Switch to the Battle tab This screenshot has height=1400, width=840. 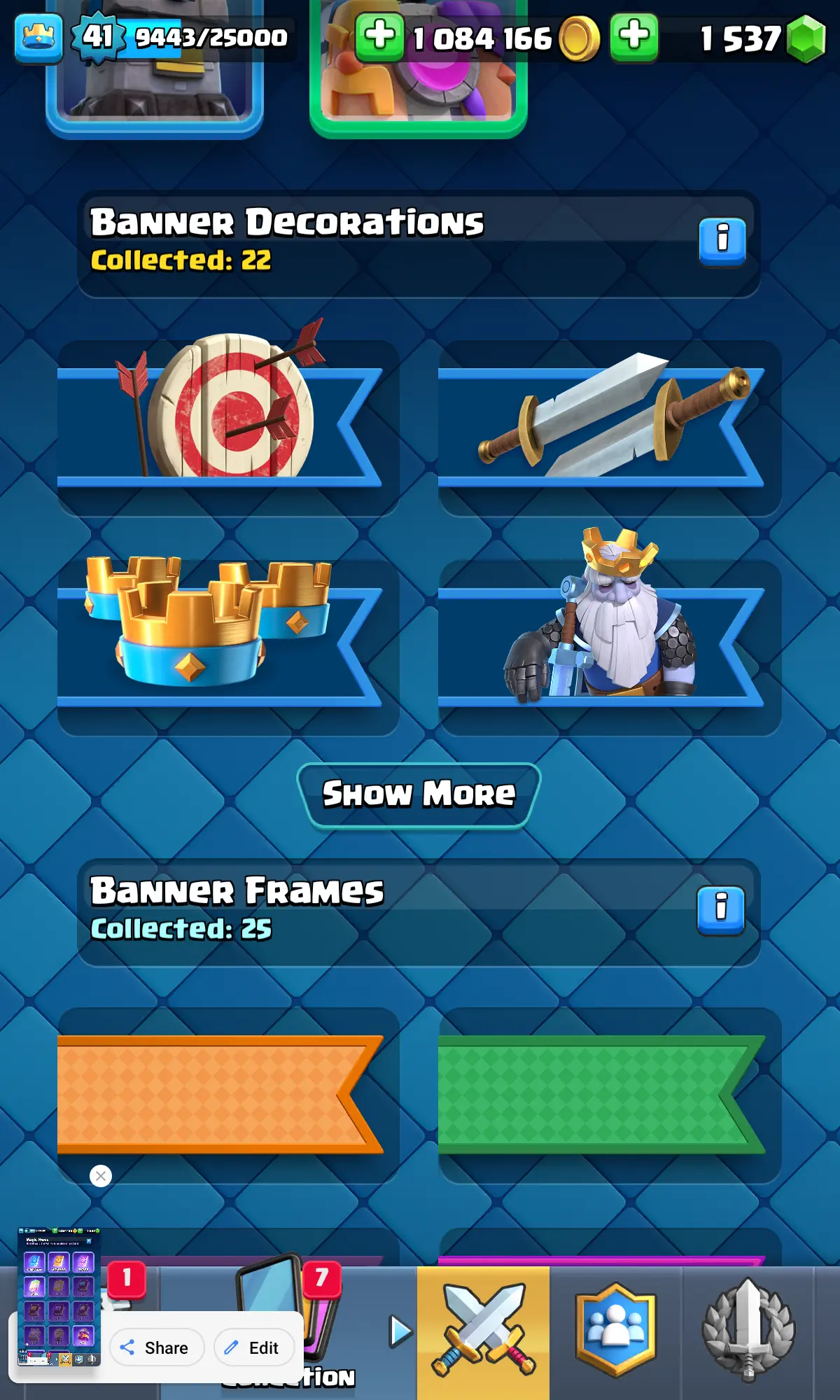[483, 1330]
